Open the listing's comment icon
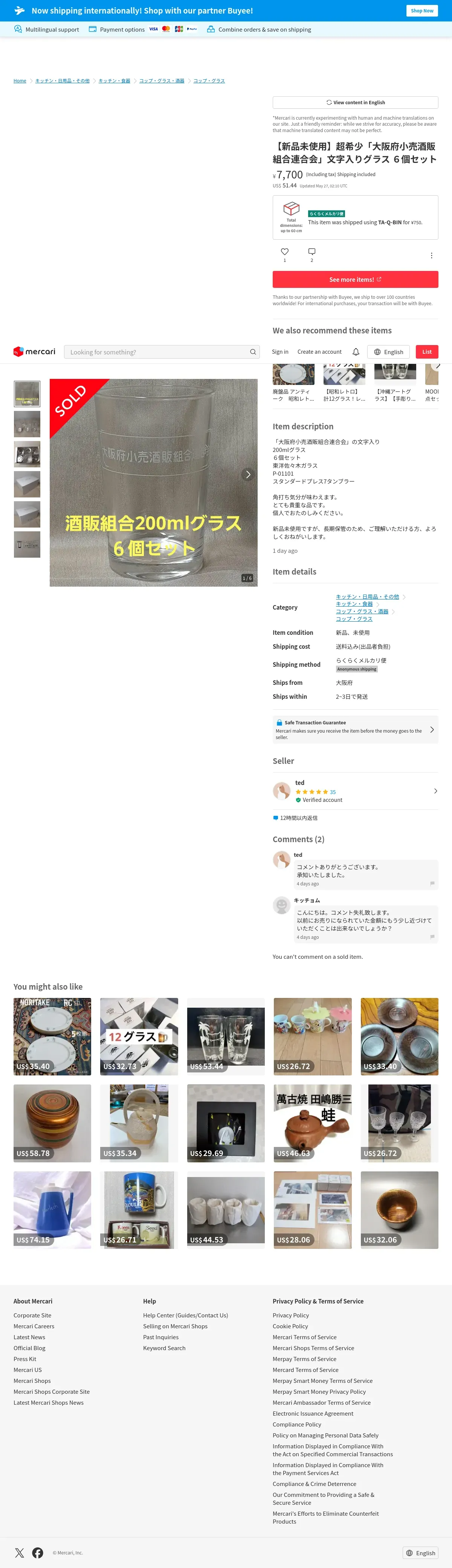The image size is (452, 1568). [x=311, y=251]
